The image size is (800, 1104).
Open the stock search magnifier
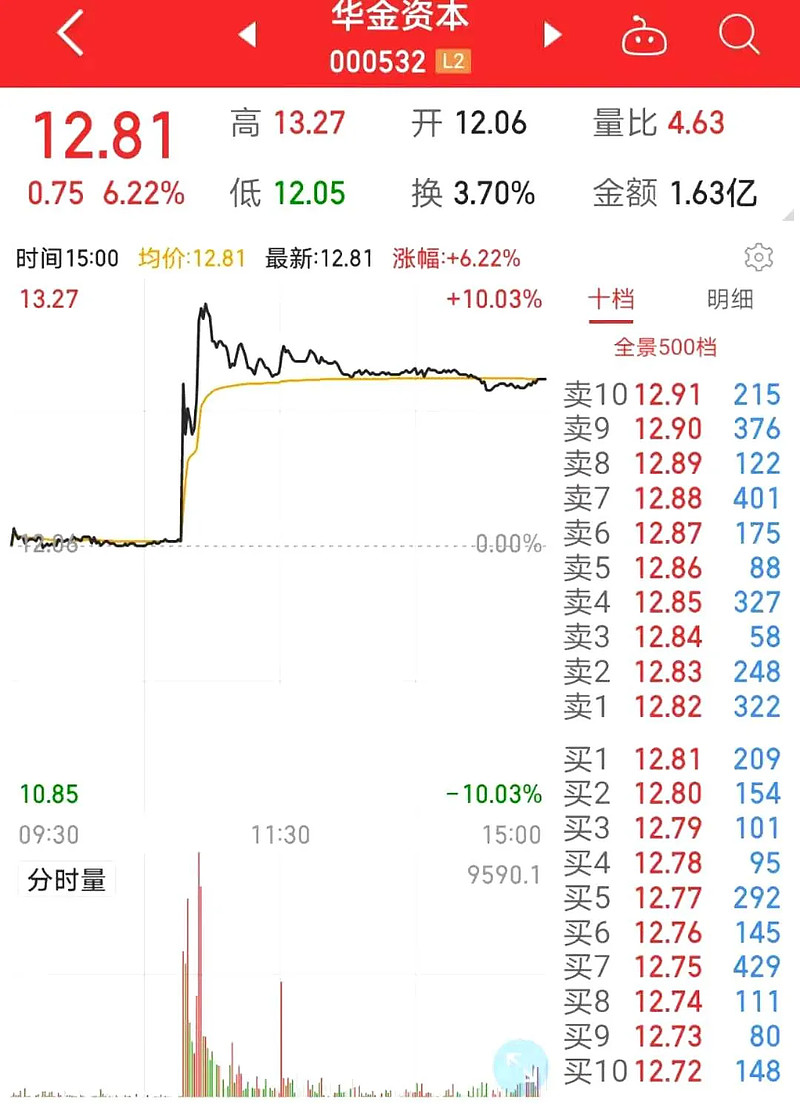point(738,35)
